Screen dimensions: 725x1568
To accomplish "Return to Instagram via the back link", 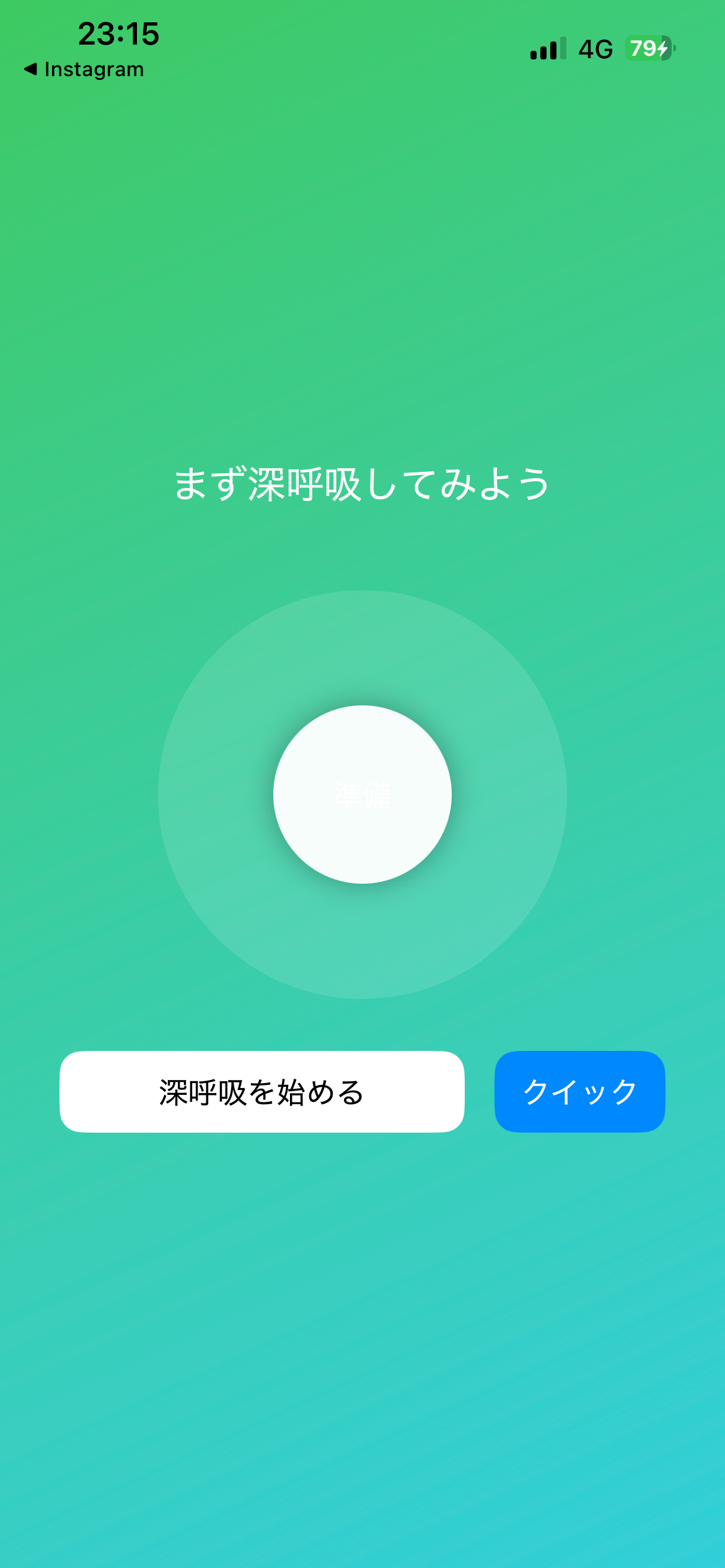I will 84,69.
